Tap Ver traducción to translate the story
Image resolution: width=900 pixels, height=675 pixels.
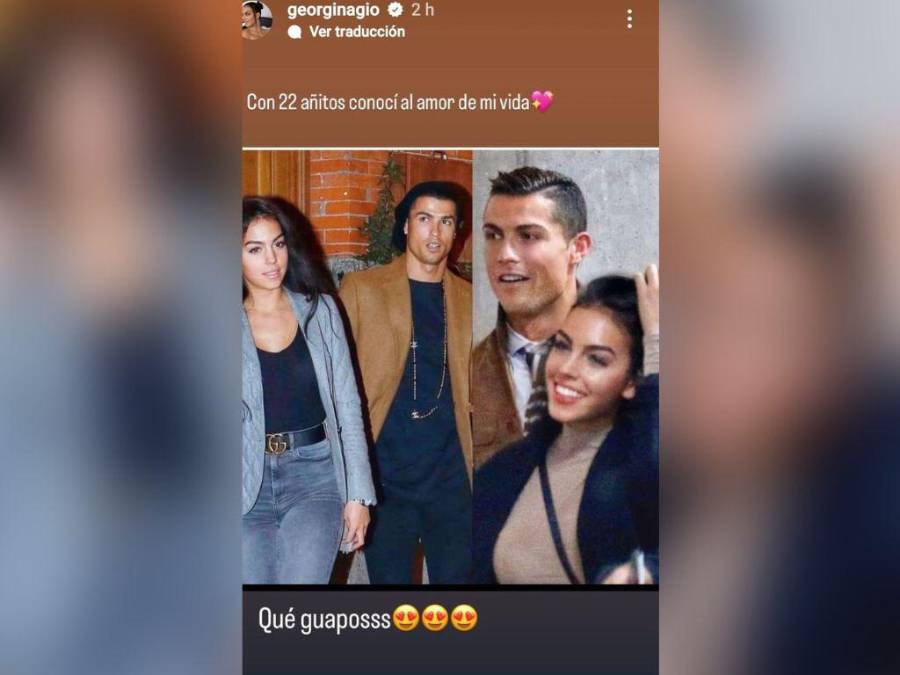(356, 32)
